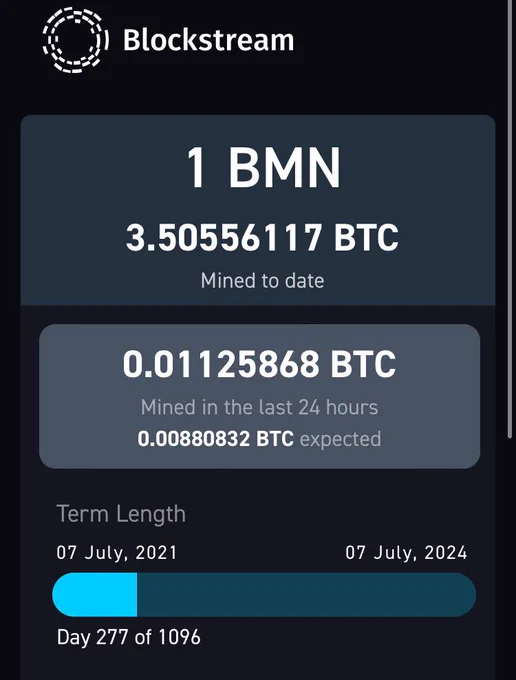
Task: Tap the page scrollbar on the right edge
Action: click(510, 219)
